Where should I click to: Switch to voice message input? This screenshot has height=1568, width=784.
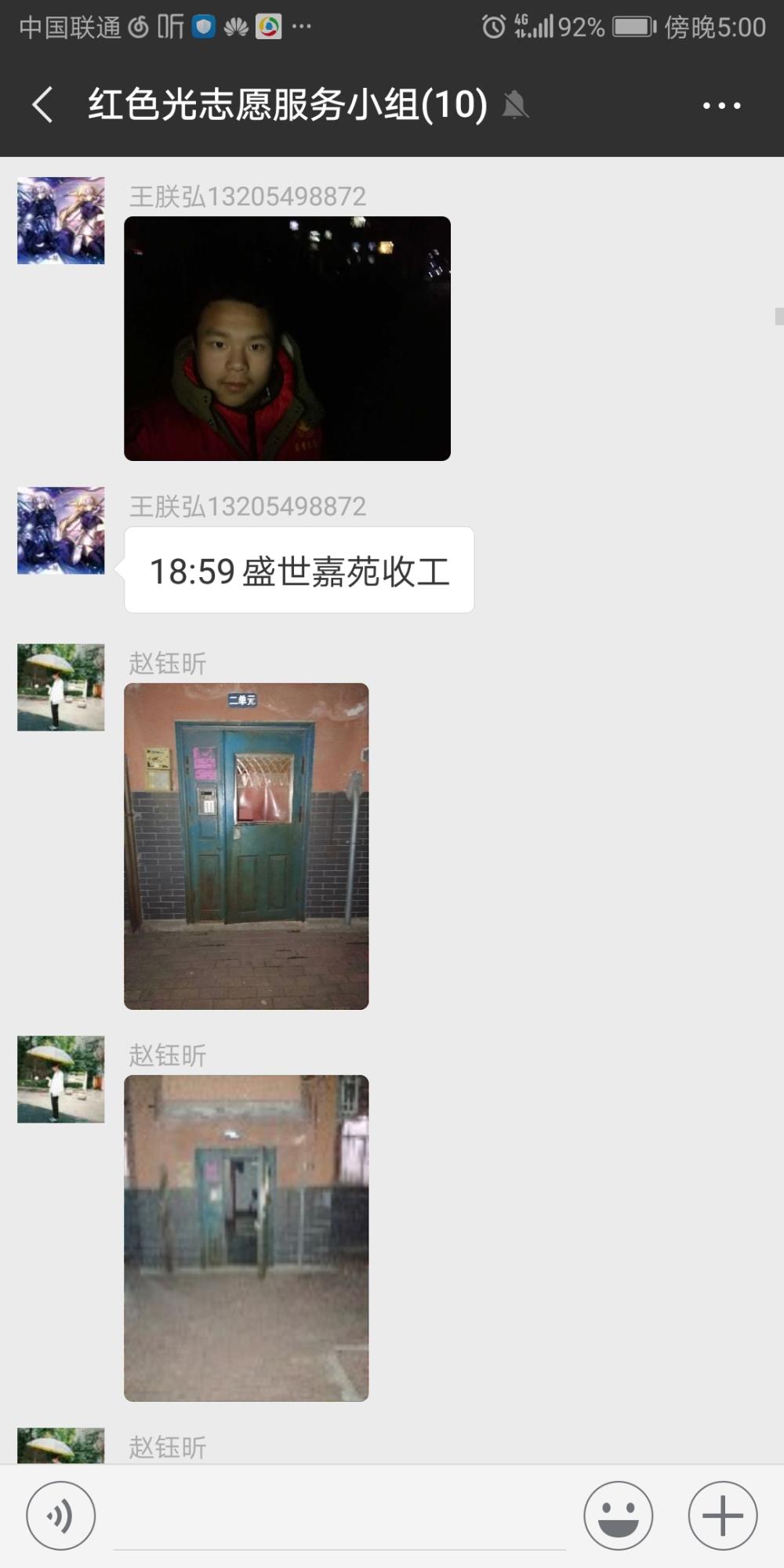coord(61,1515)
